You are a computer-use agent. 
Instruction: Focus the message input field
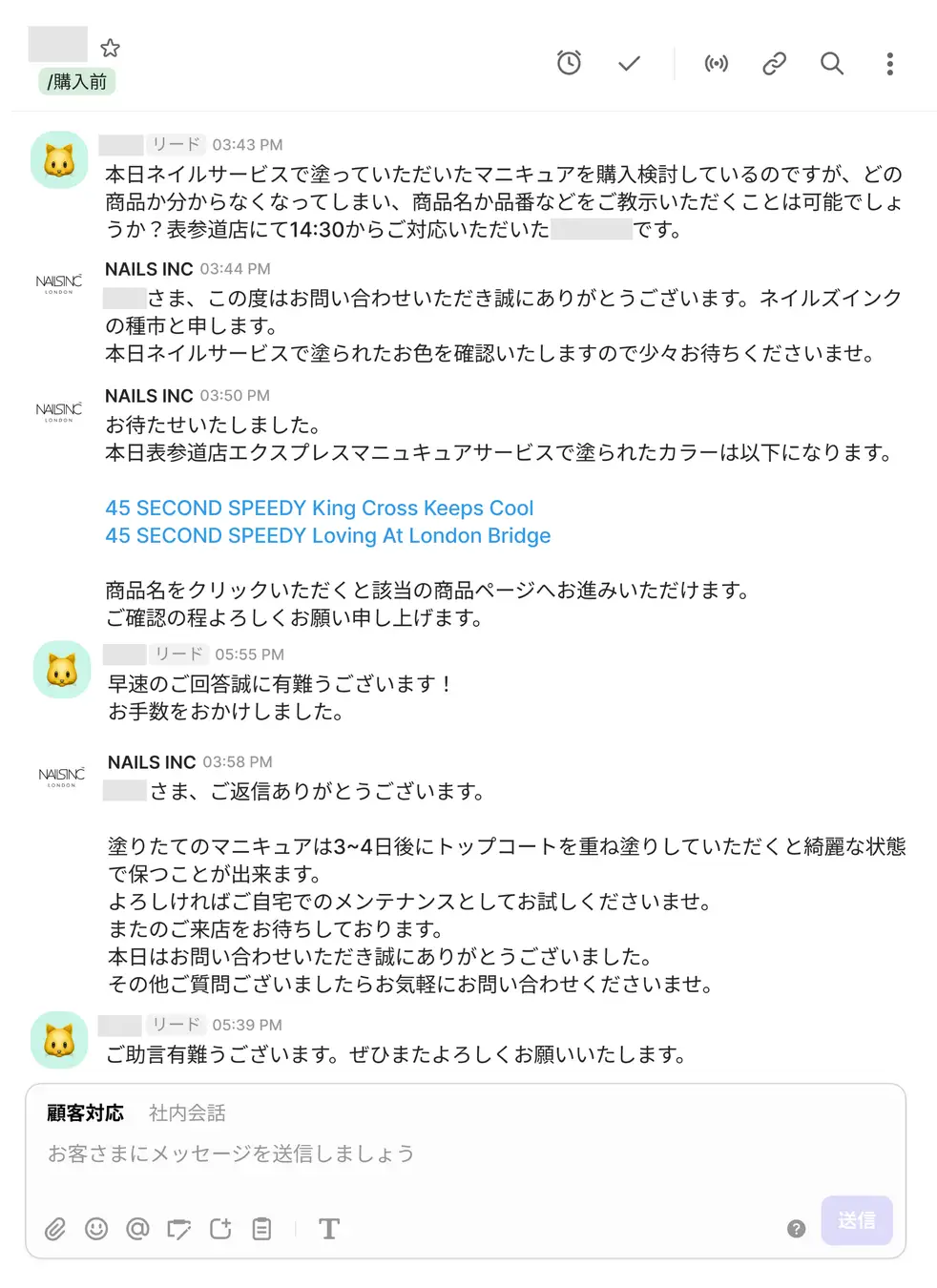coord(382,1154)
